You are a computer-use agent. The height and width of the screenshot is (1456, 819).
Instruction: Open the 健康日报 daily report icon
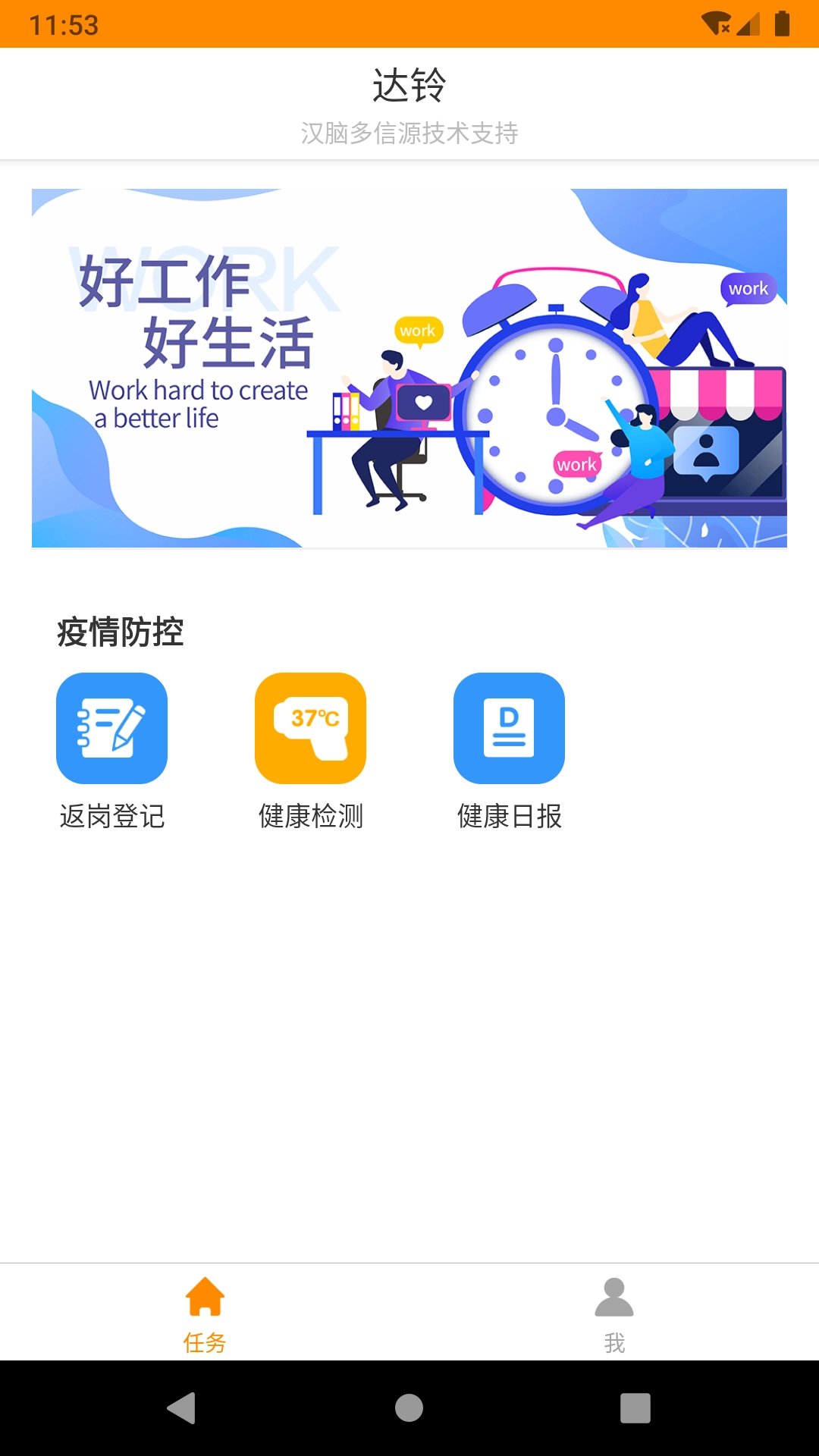pyautogui.click(x=509, y=727)
